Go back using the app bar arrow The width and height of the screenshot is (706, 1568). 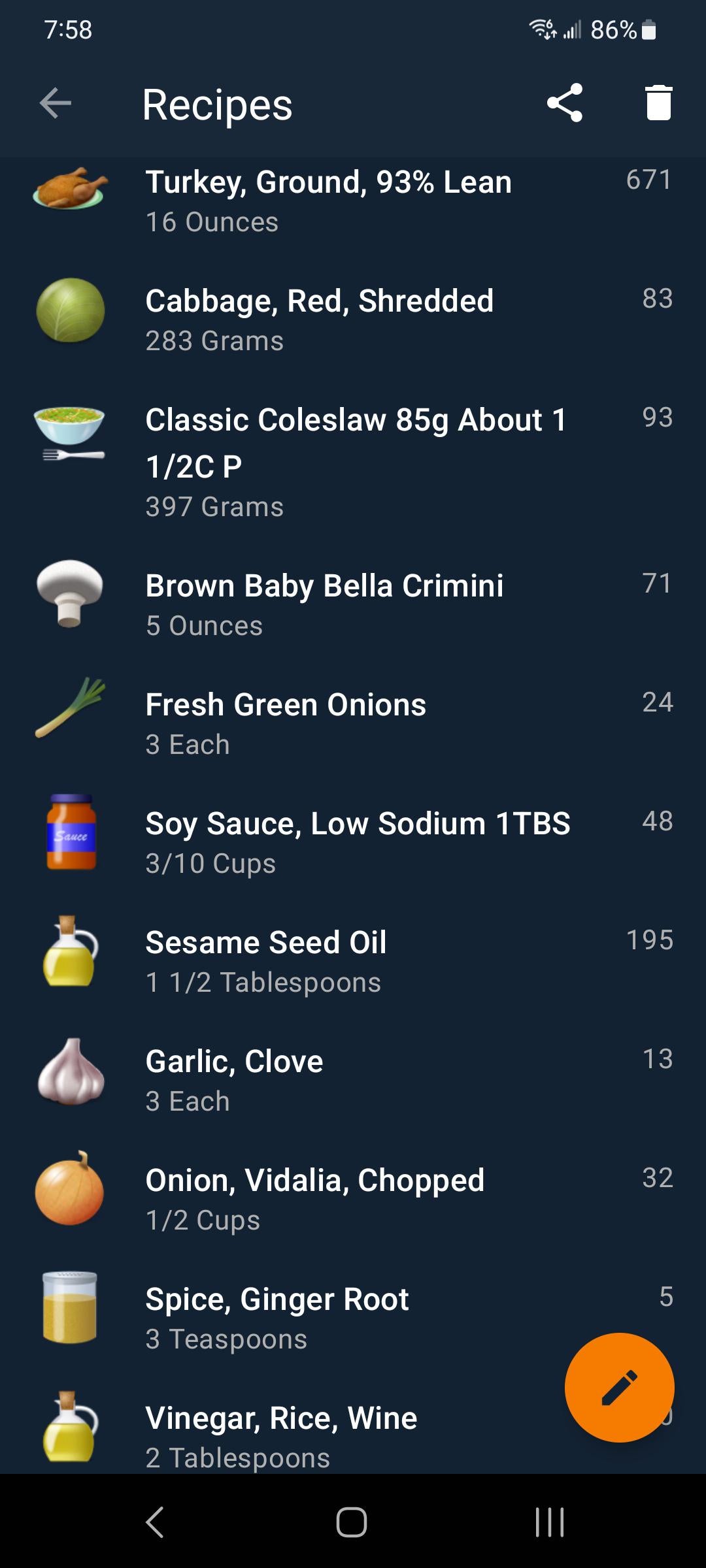[x=56, y=103]
